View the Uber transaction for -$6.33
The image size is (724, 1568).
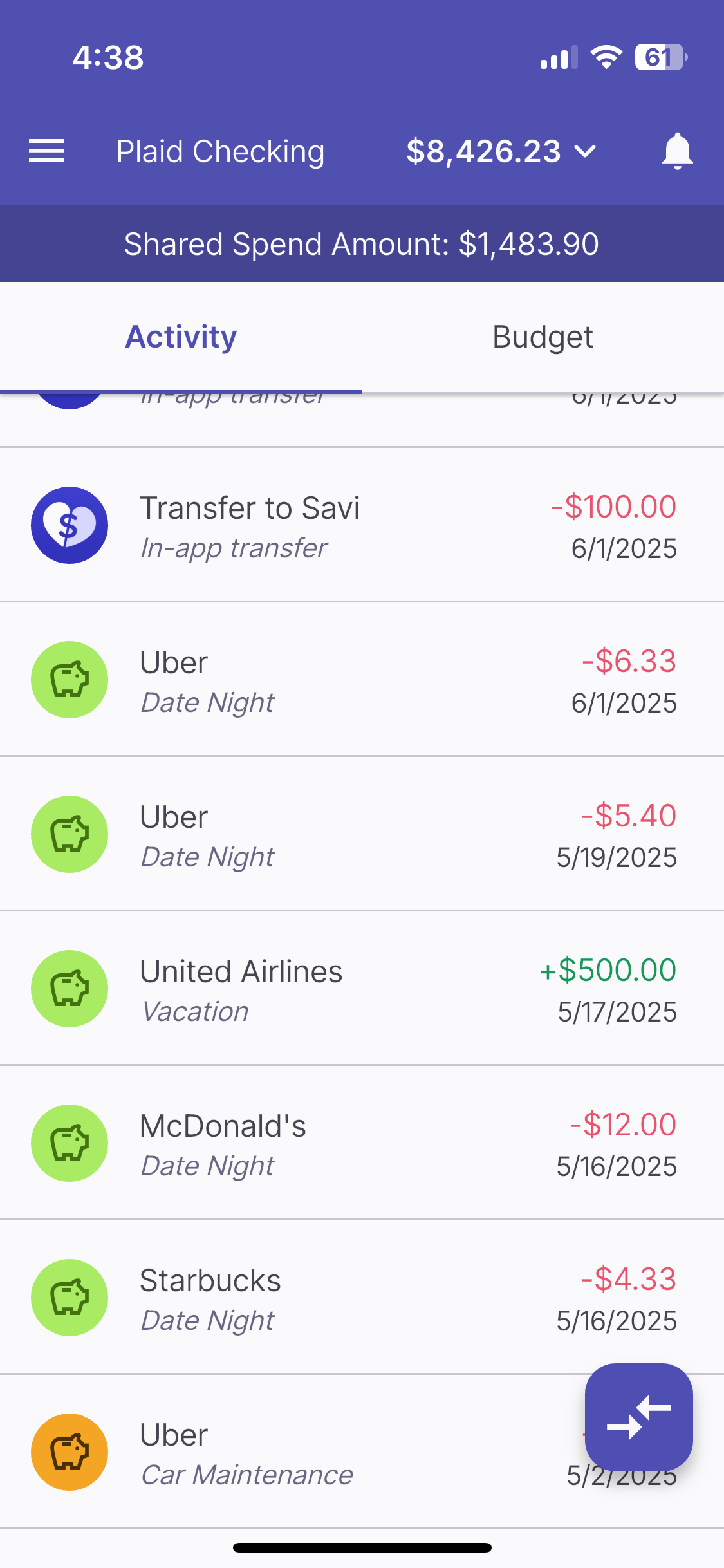point(360,680)
